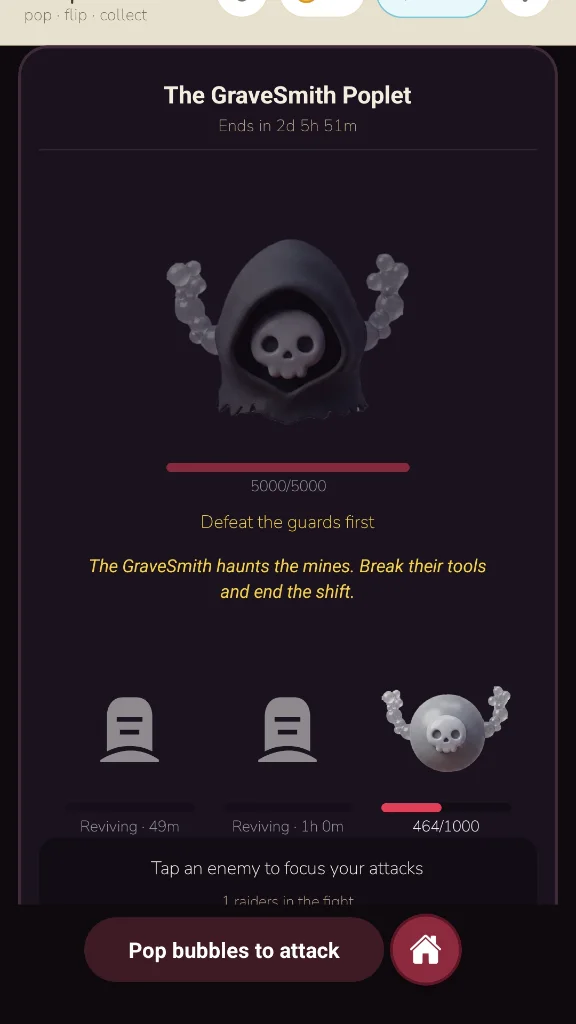Go to the home screen via house icon
This screenshot has width=576, height=1024.
click(x=426, y=950)
